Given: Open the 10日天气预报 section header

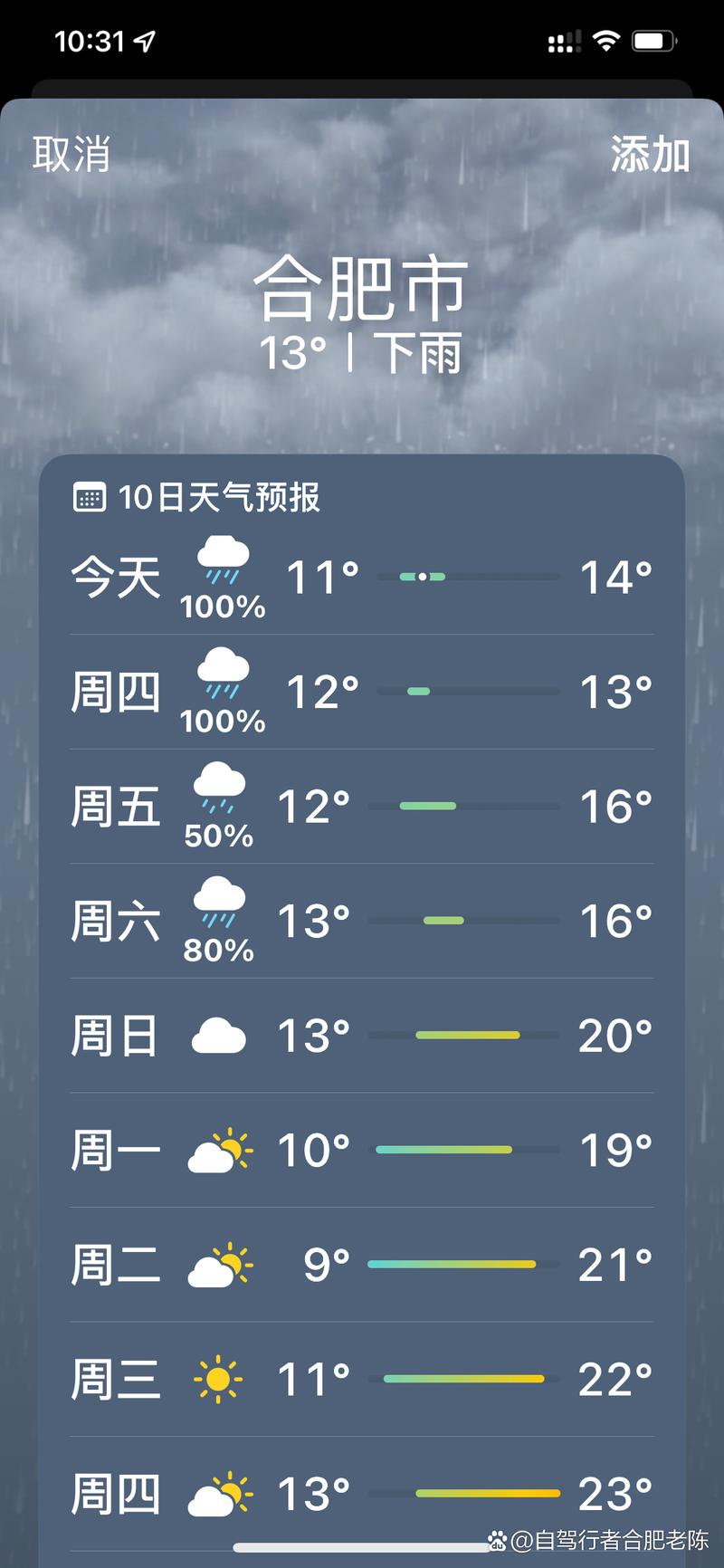Looking at the screenshot, I should click(222, 496).
